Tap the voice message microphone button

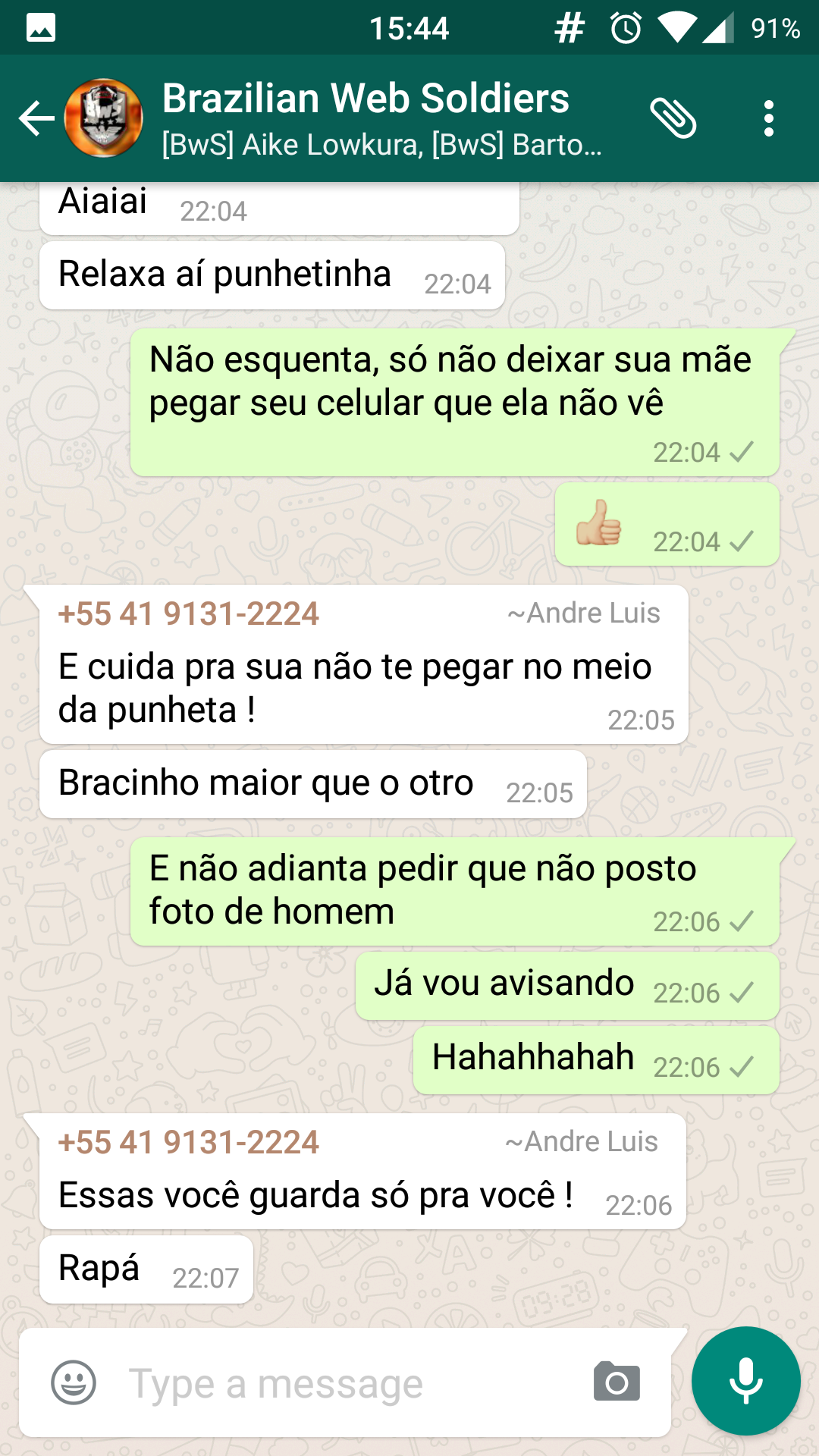[x=746, y=1381]
